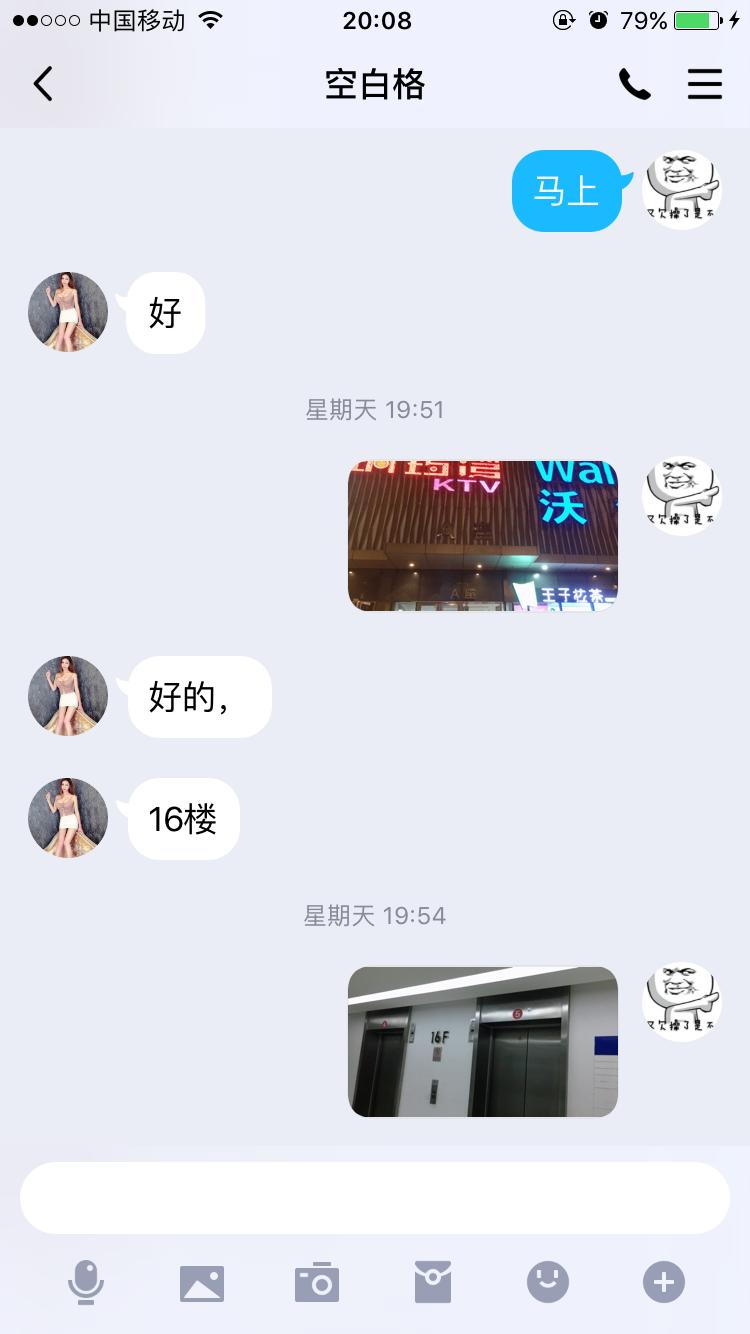Start a voice call with the phone icon
The width and height of the screenshot is (750, 1334).
pyautogui.click(x=634, y=85)
